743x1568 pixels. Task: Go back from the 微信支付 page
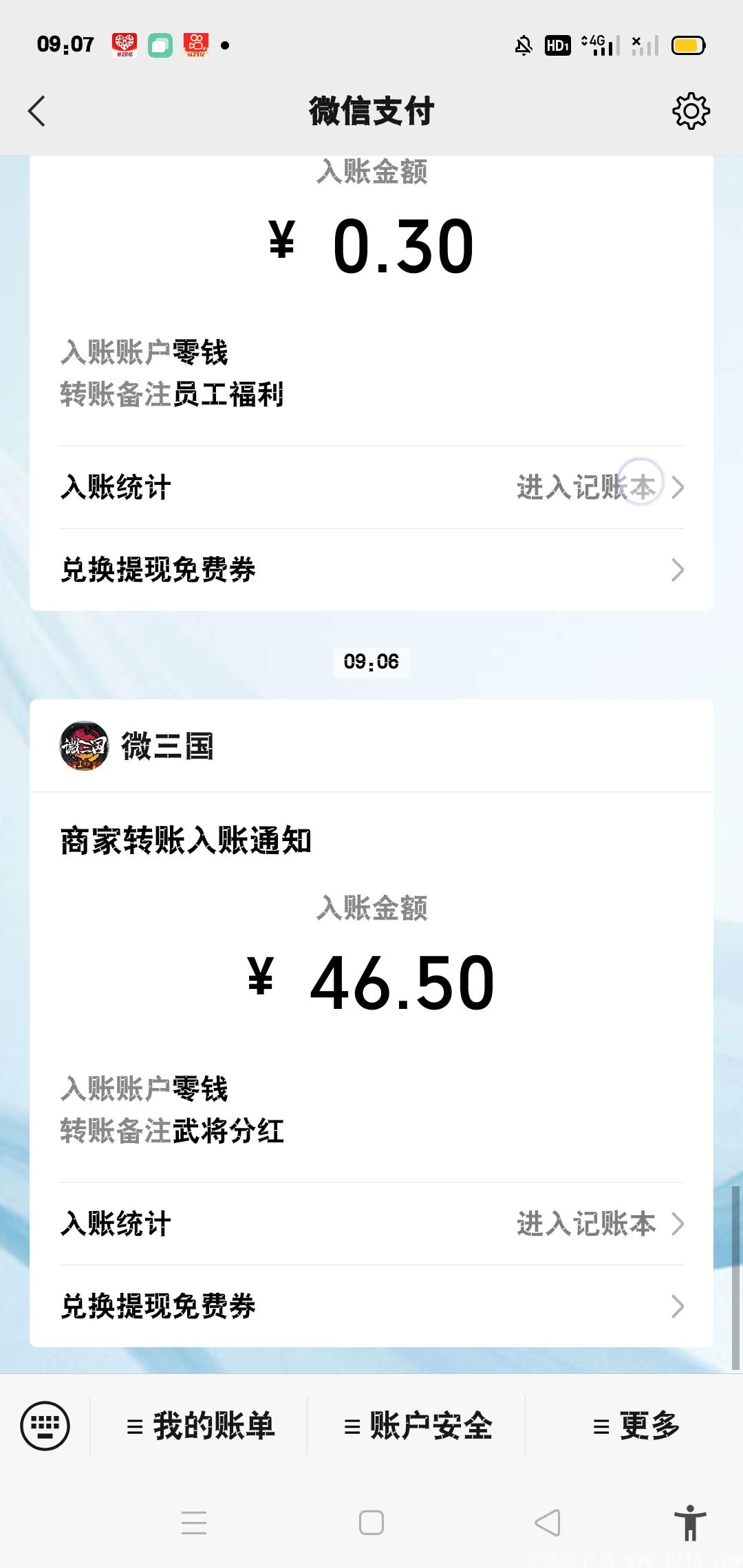pyautogui.click(x=36, y=111)
